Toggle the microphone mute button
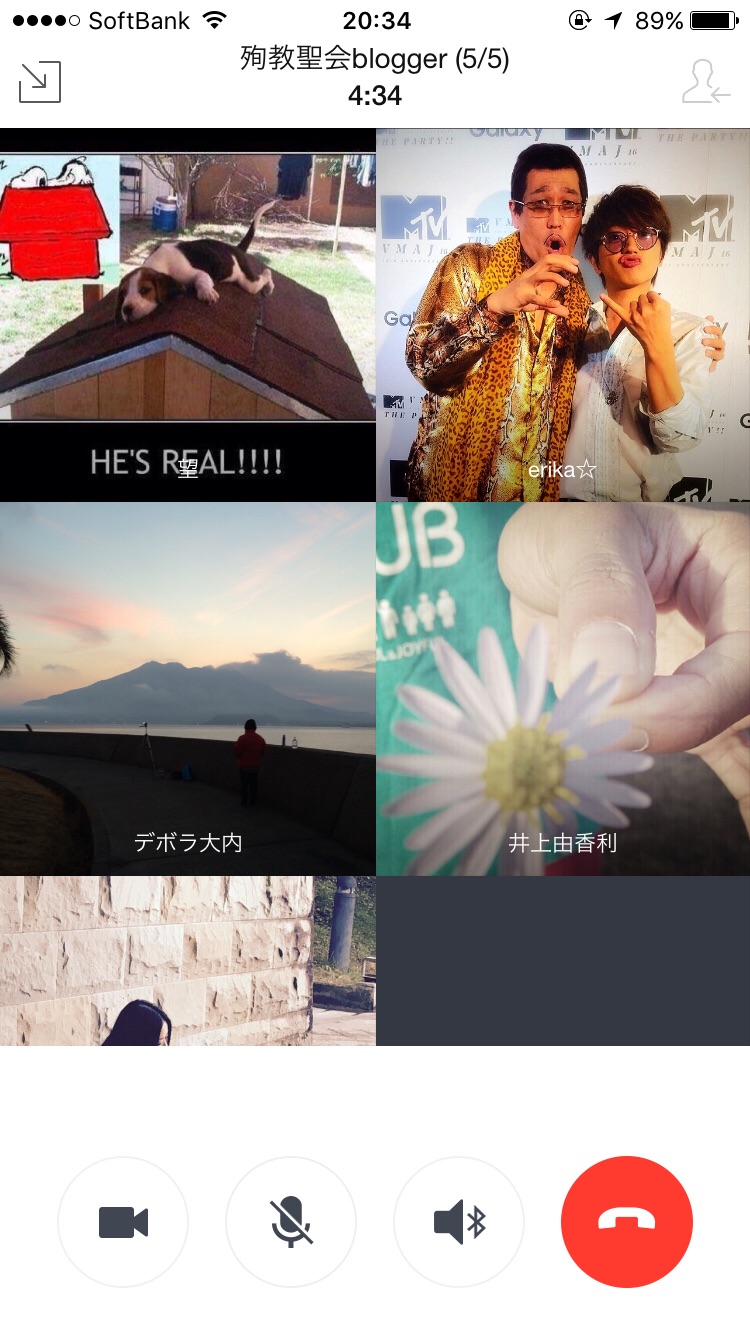The image size is (750, 1334). 291,1222
